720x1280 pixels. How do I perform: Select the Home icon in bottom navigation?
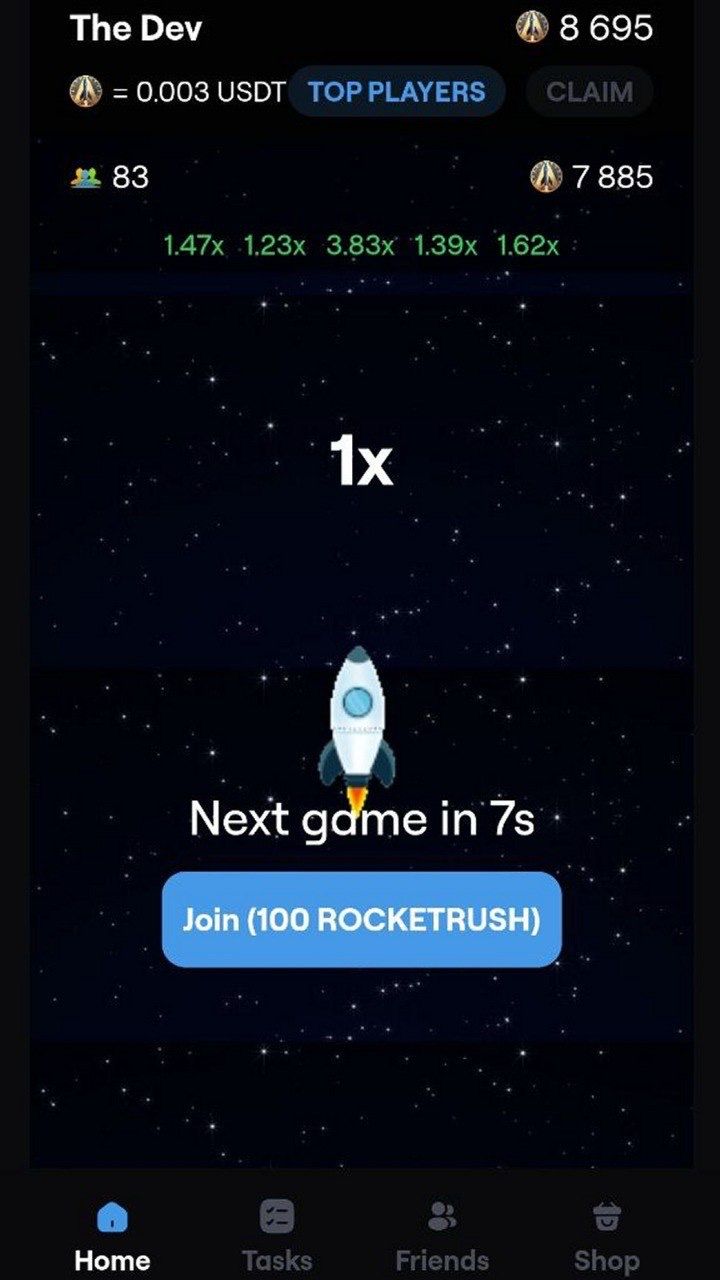[112, 1215]
